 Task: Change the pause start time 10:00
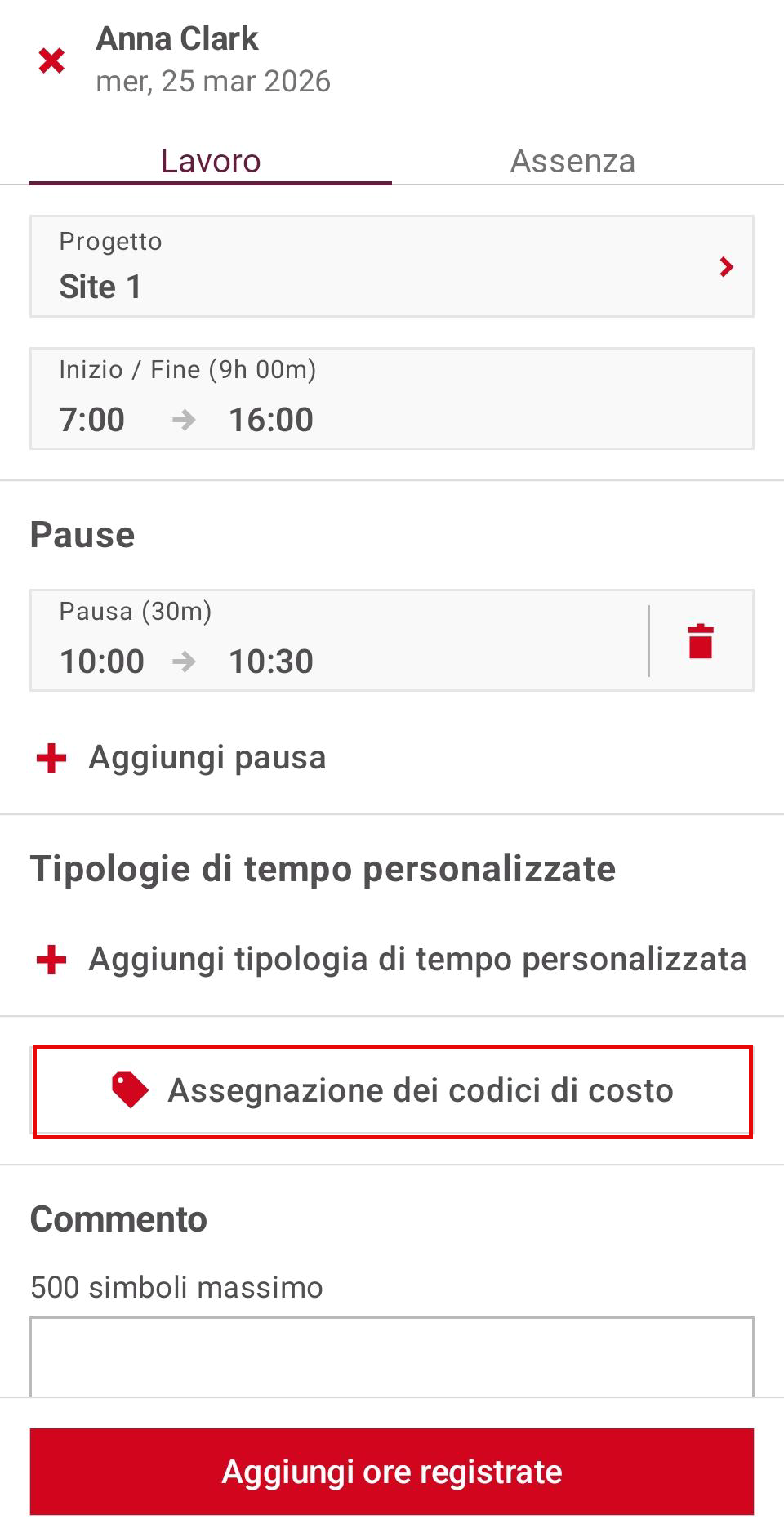[102, 662]
